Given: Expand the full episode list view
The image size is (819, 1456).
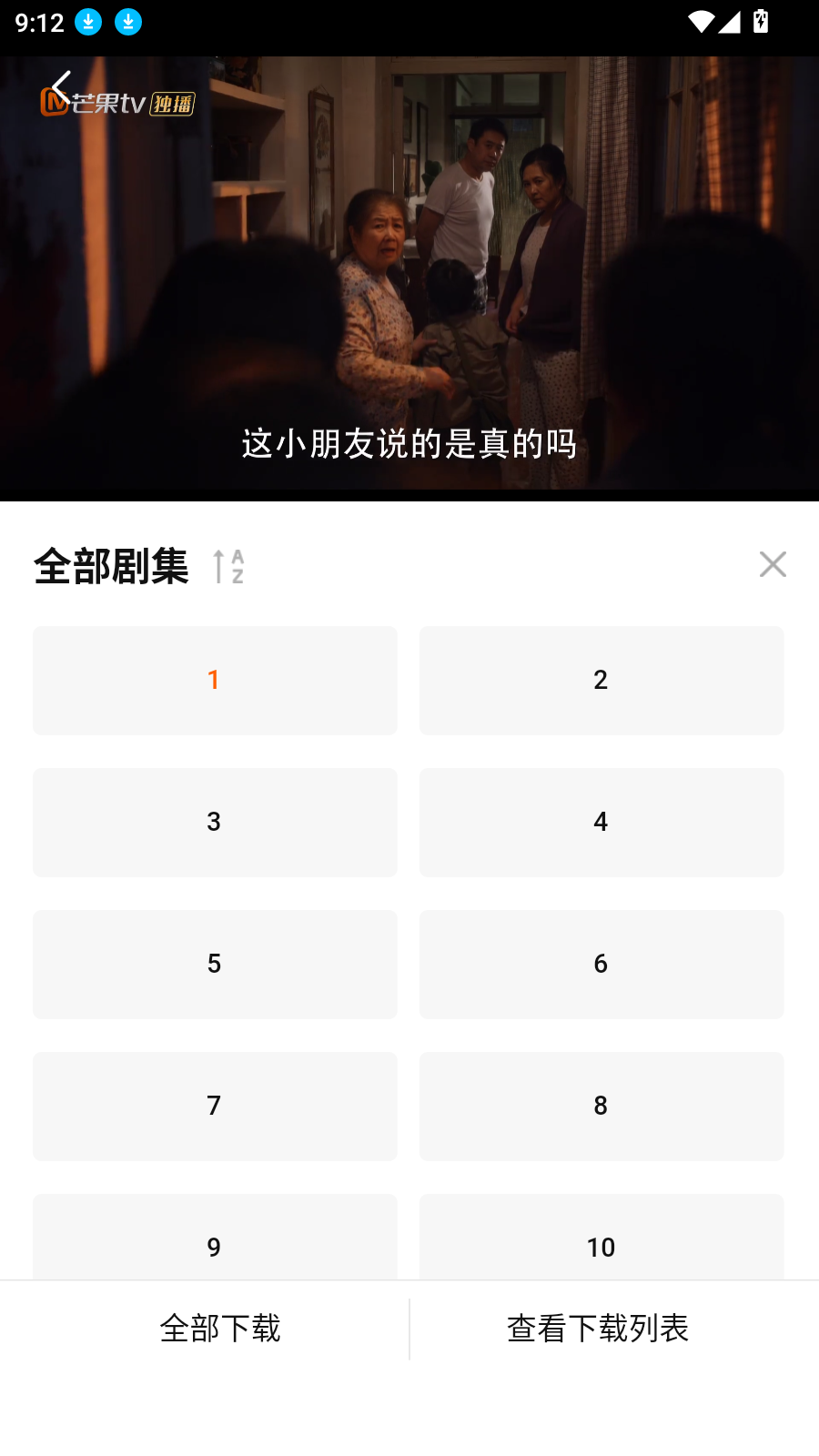Looking at the screenshot, I should 110,565.
